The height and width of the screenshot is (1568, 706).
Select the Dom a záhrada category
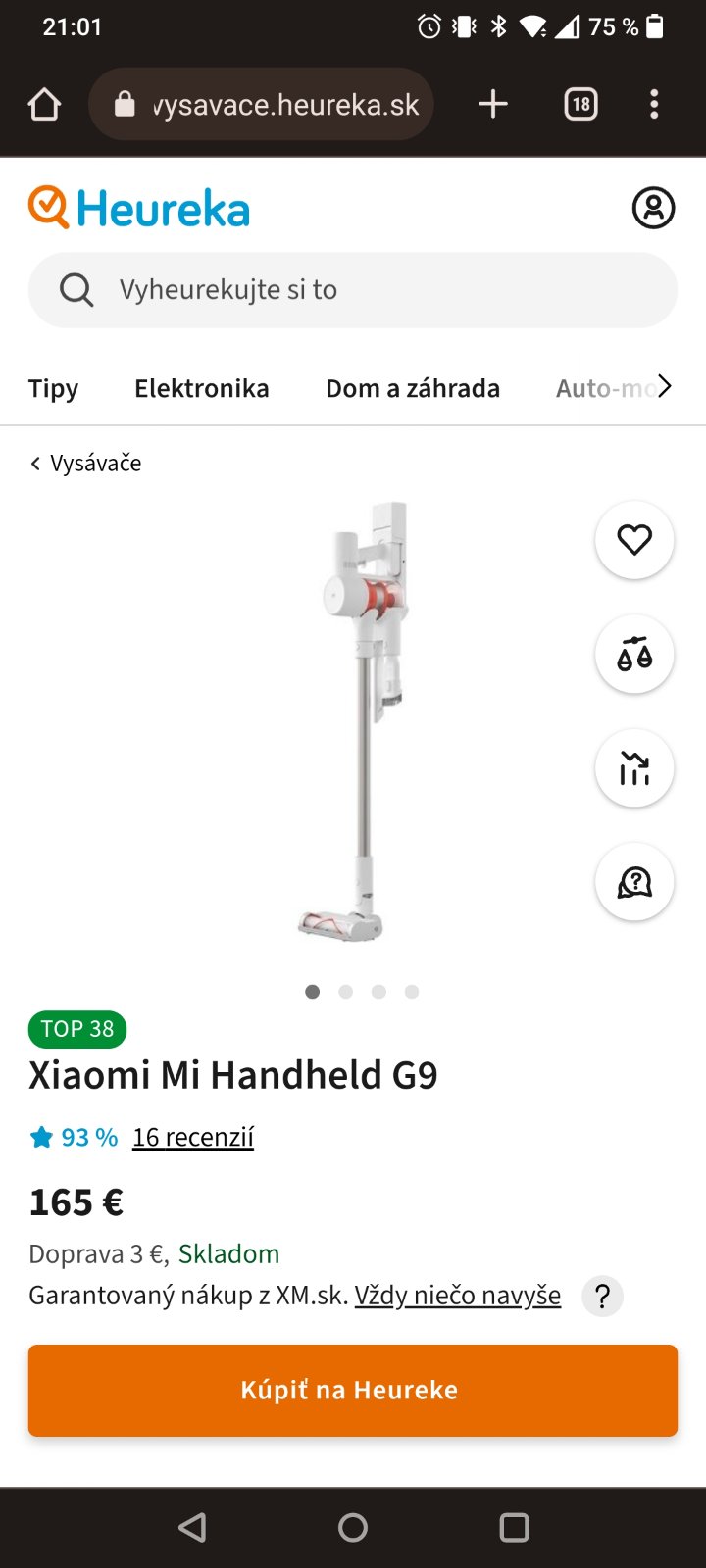point(412,388)
